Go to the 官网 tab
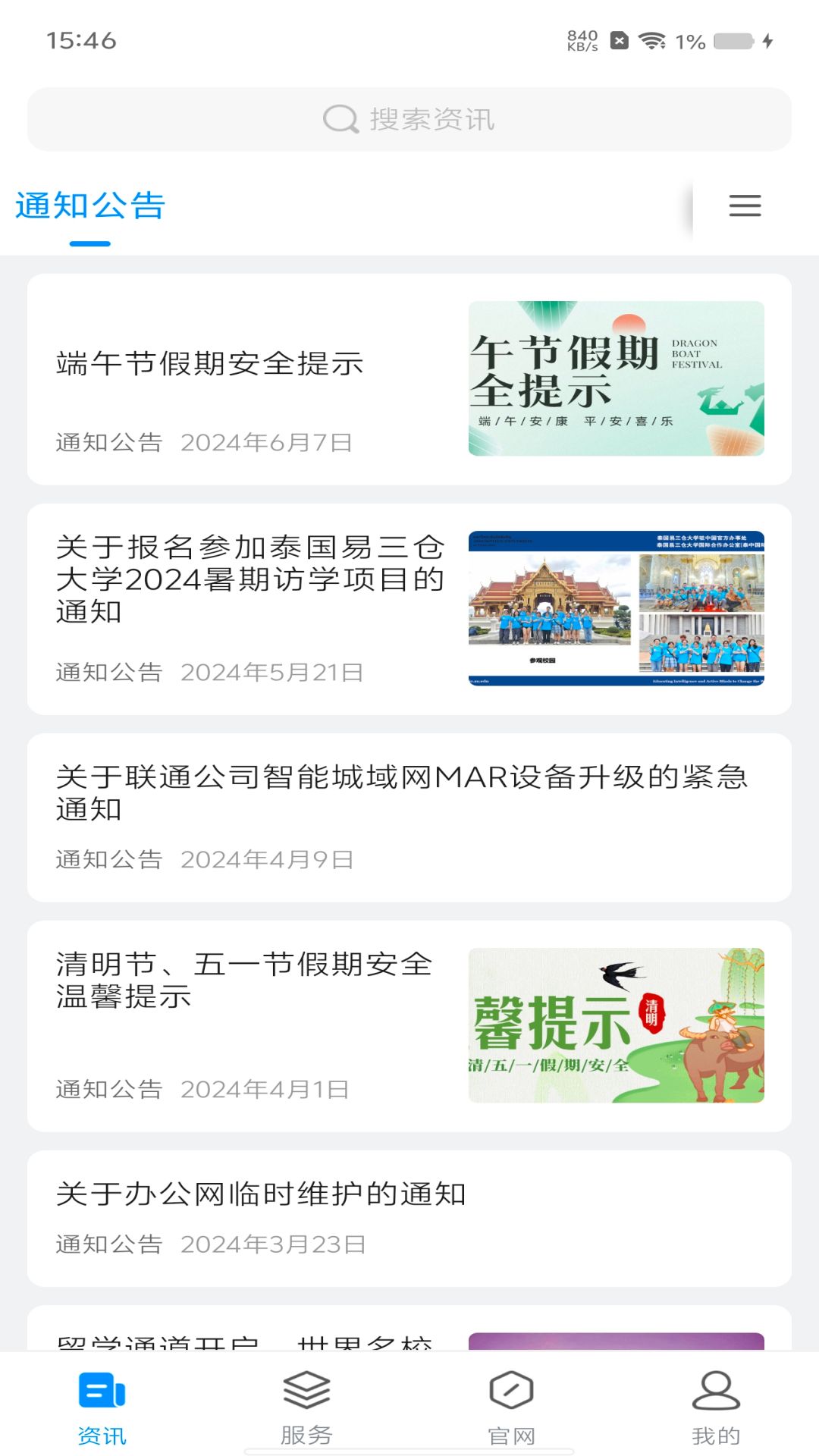Viewport: 819px width, 1456px height. (x=511, y=1407)
